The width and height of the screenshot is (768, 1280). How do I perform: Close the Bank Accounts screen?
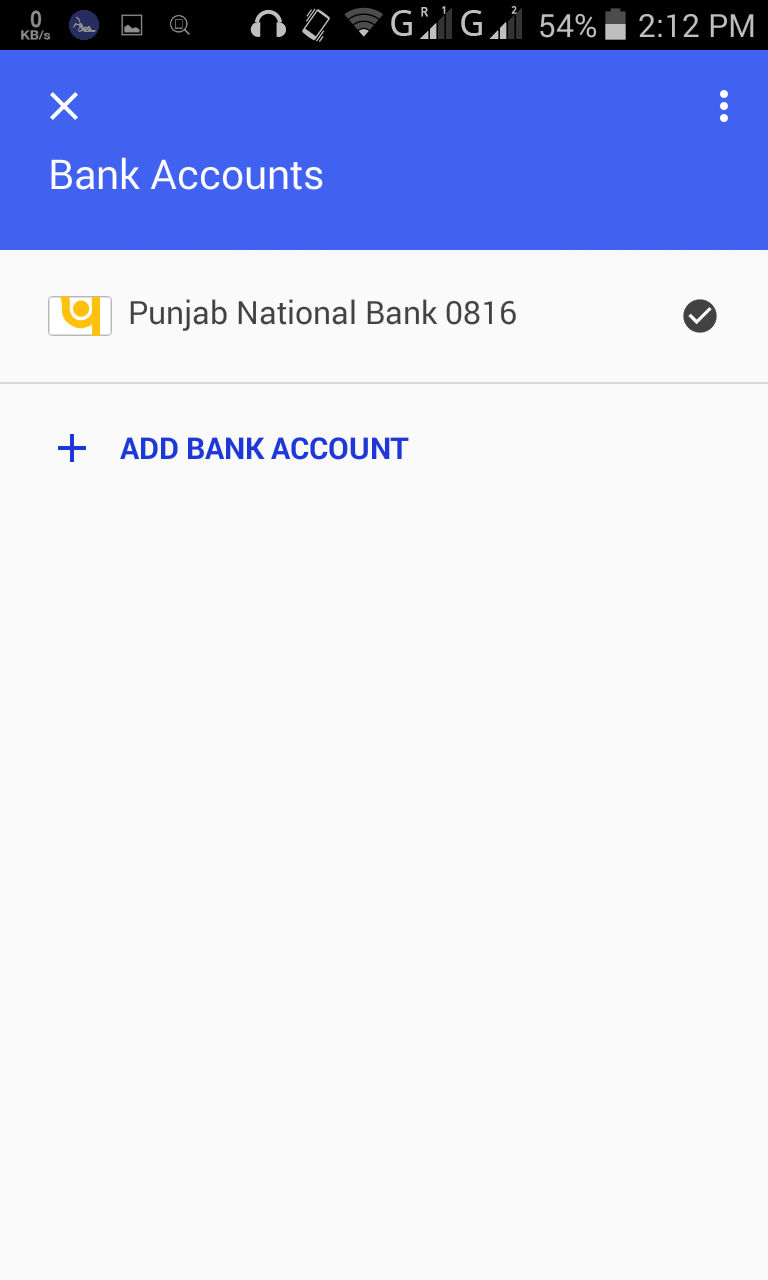coord(64,106)
